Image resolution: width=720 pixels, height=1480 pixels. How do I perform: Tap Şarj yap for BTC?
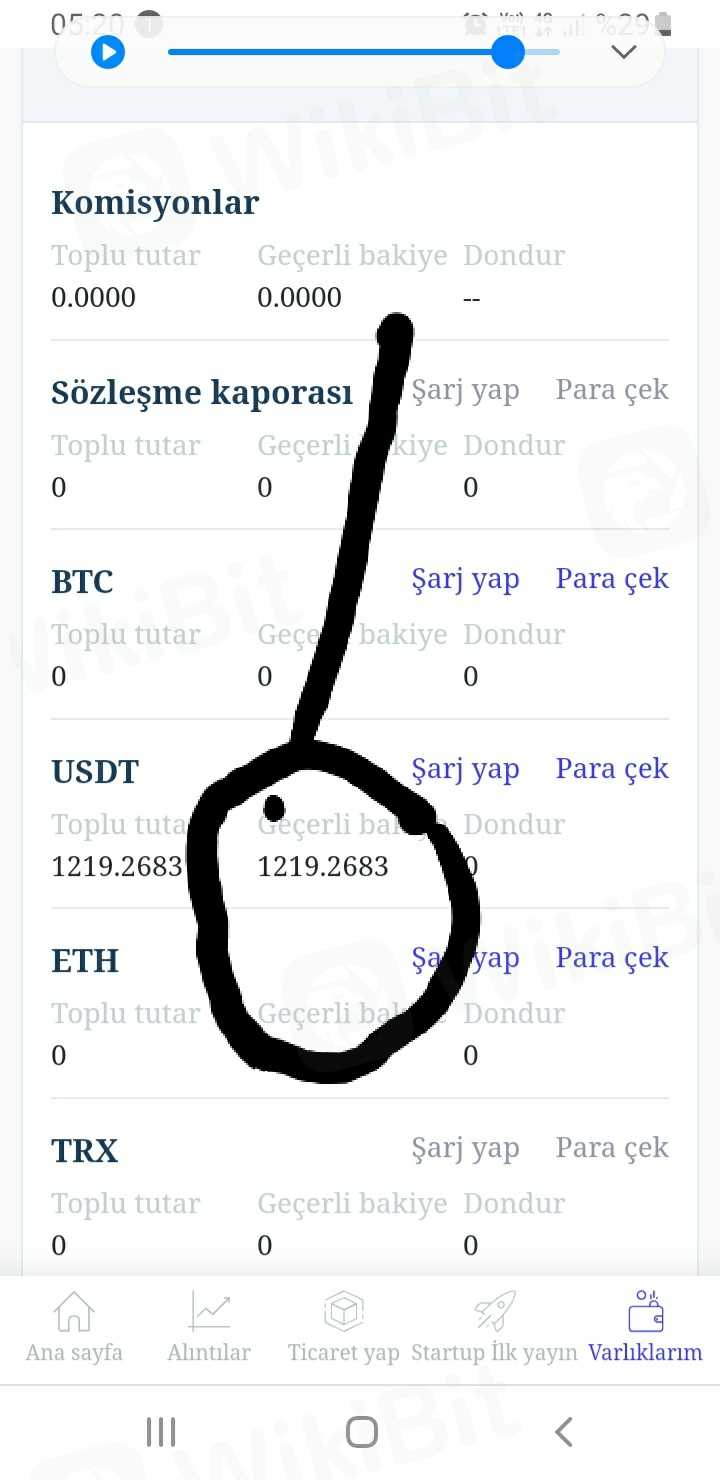tap(465, 579)
